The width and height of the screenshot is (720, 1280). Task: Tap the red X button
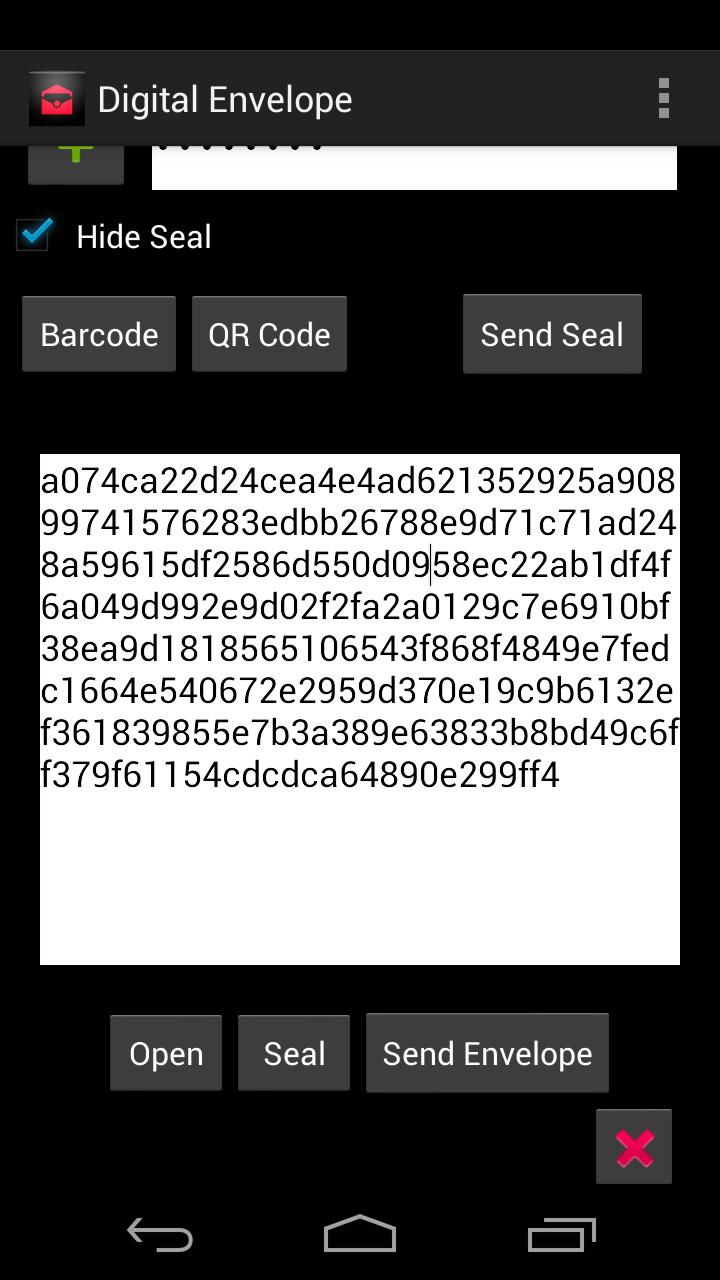(x=634, y=1147)
